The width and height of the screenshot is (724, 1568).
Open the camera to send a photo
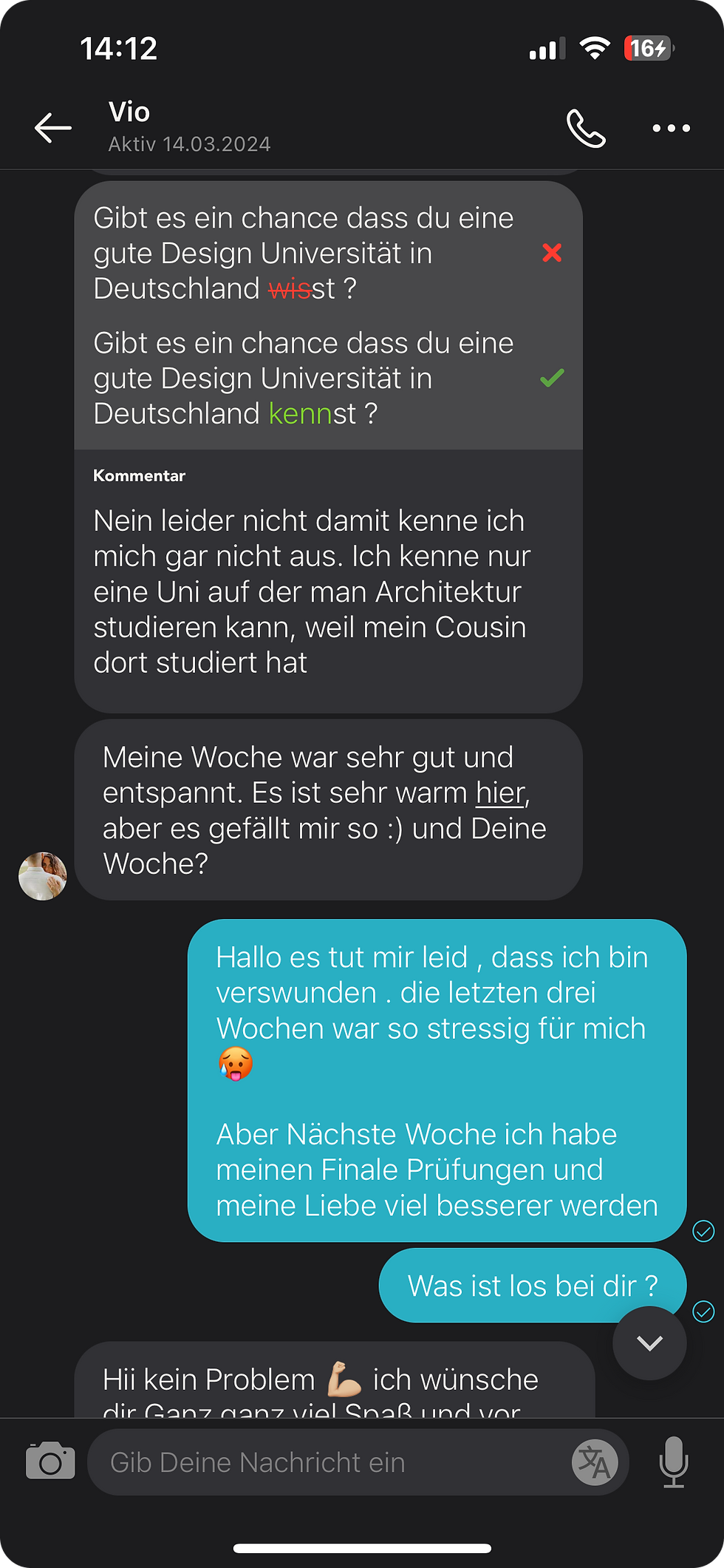pos(50,1461)
